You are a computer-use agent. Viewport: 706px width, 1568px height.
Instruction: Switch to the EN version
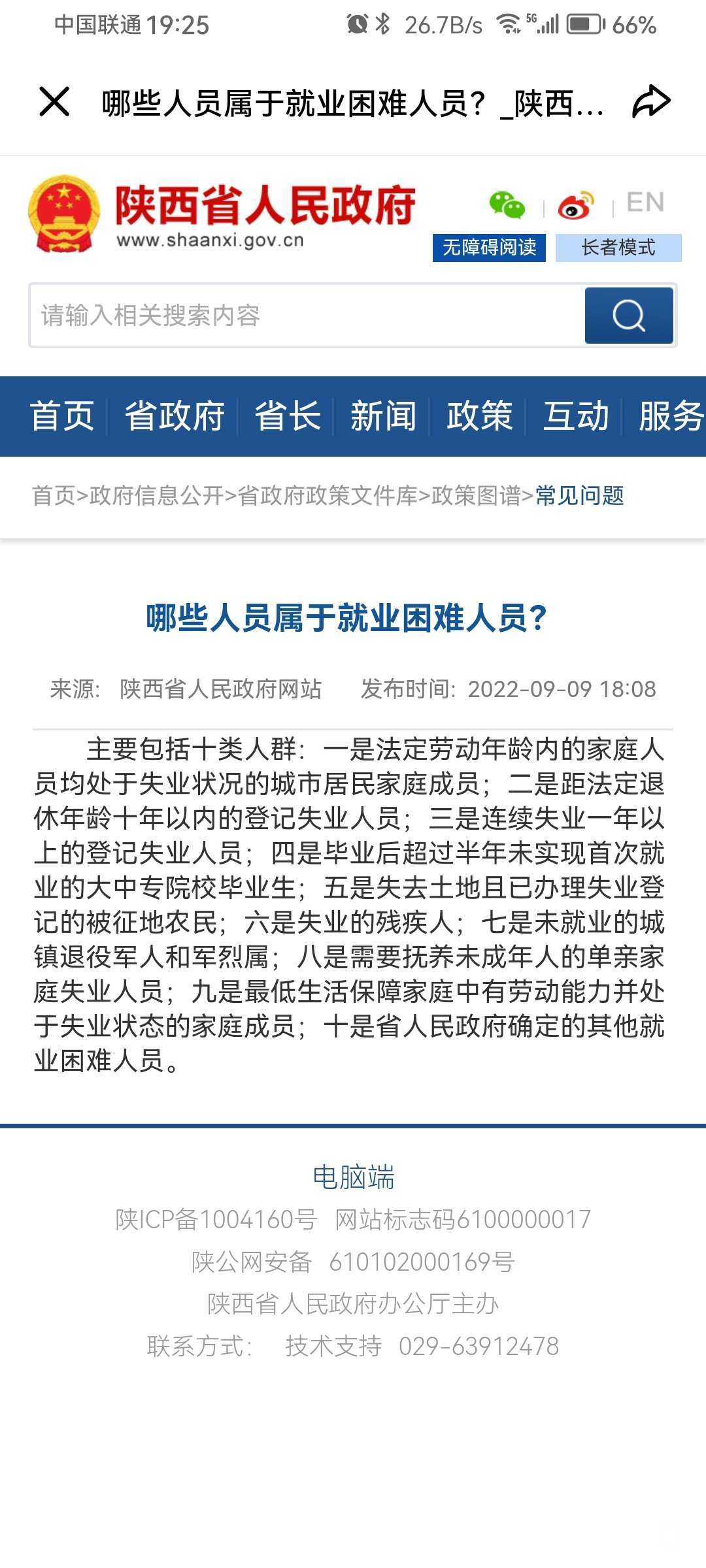click(x=645, y=203)
